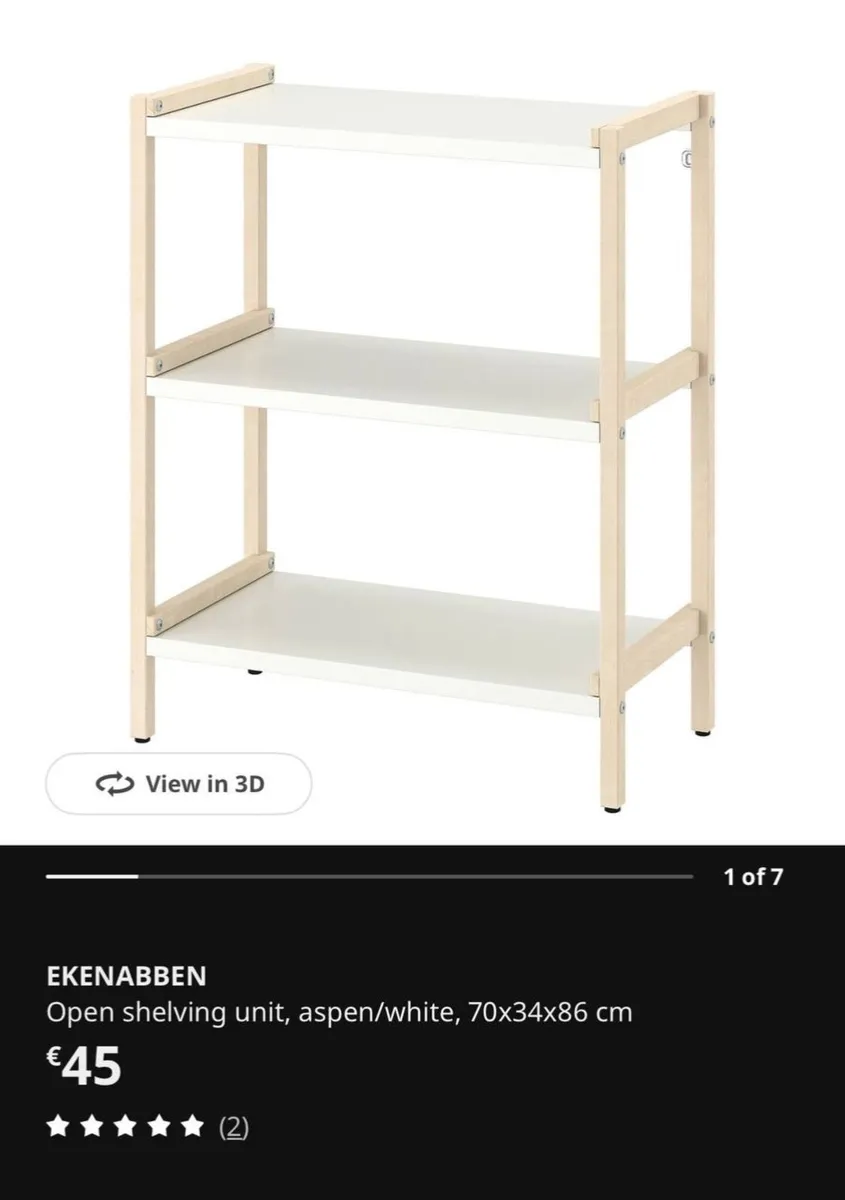This screenshot has width=845, height=1200.
Task: Select the first rating star
Action: (57, 1125)
